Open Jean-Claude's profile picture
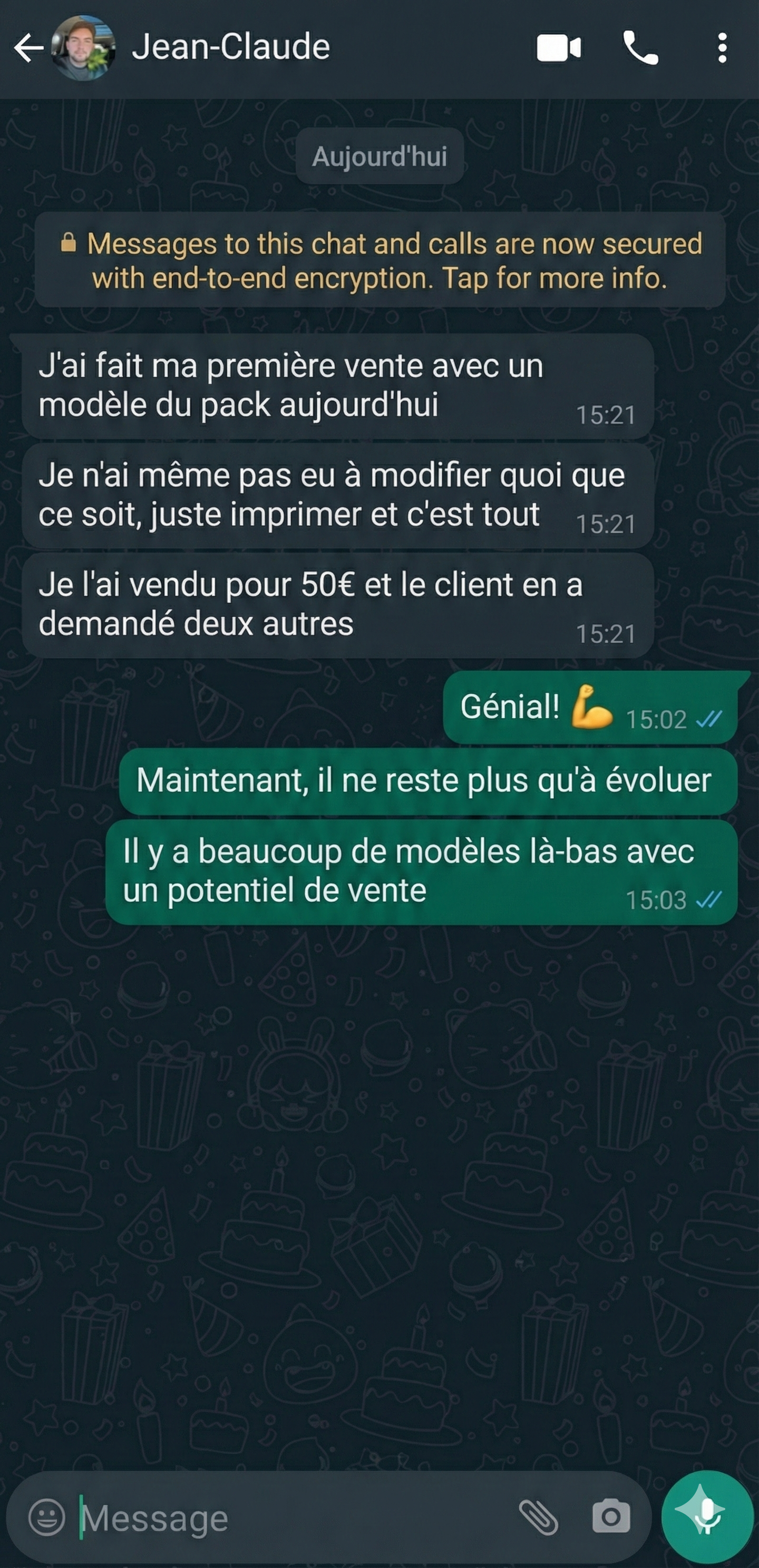Image resolution: width=759 pixels, height=1568 pixels. tap(83, 48)
